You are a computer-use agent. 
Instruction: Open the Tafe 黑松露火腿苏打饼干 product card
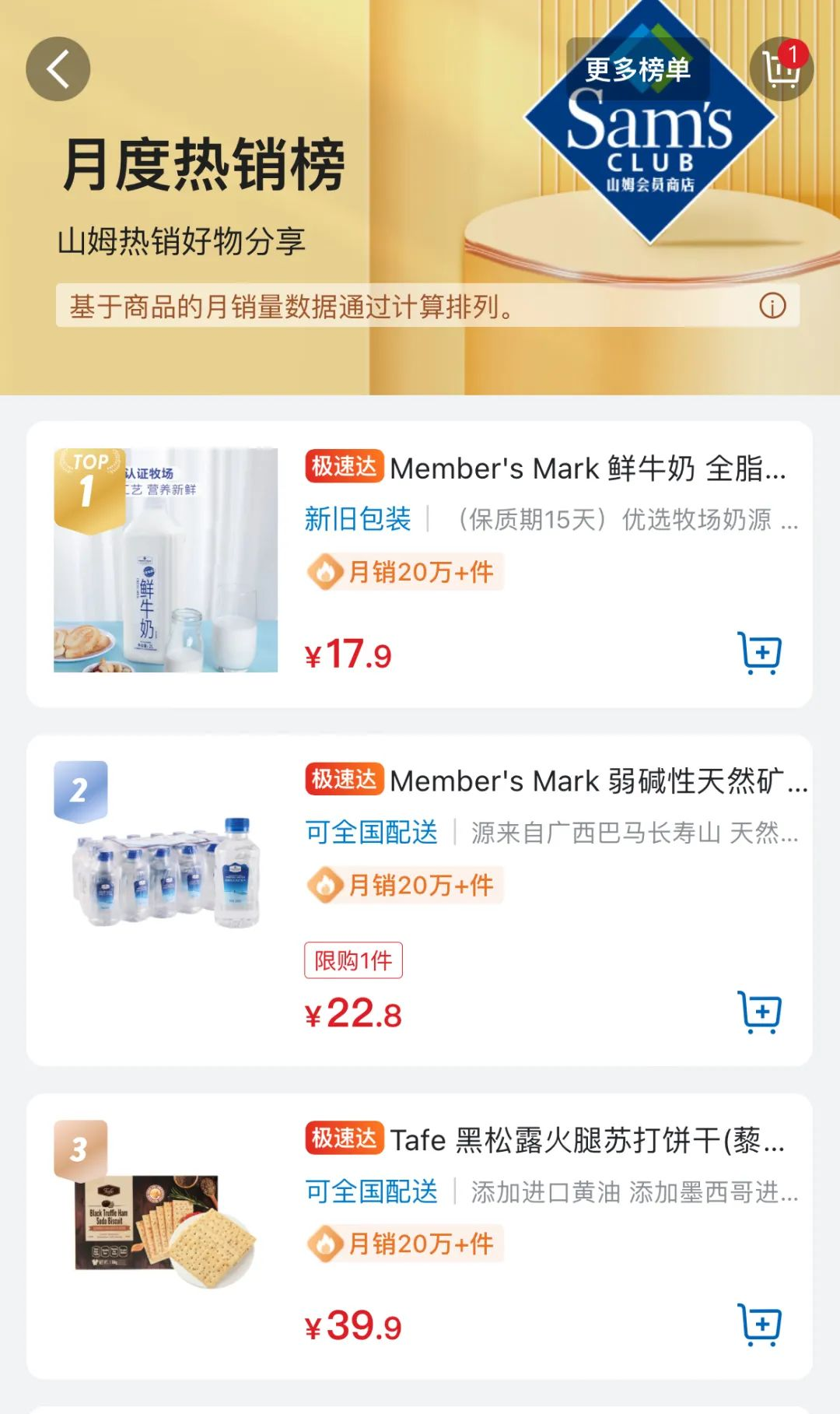pos(420,1237)
